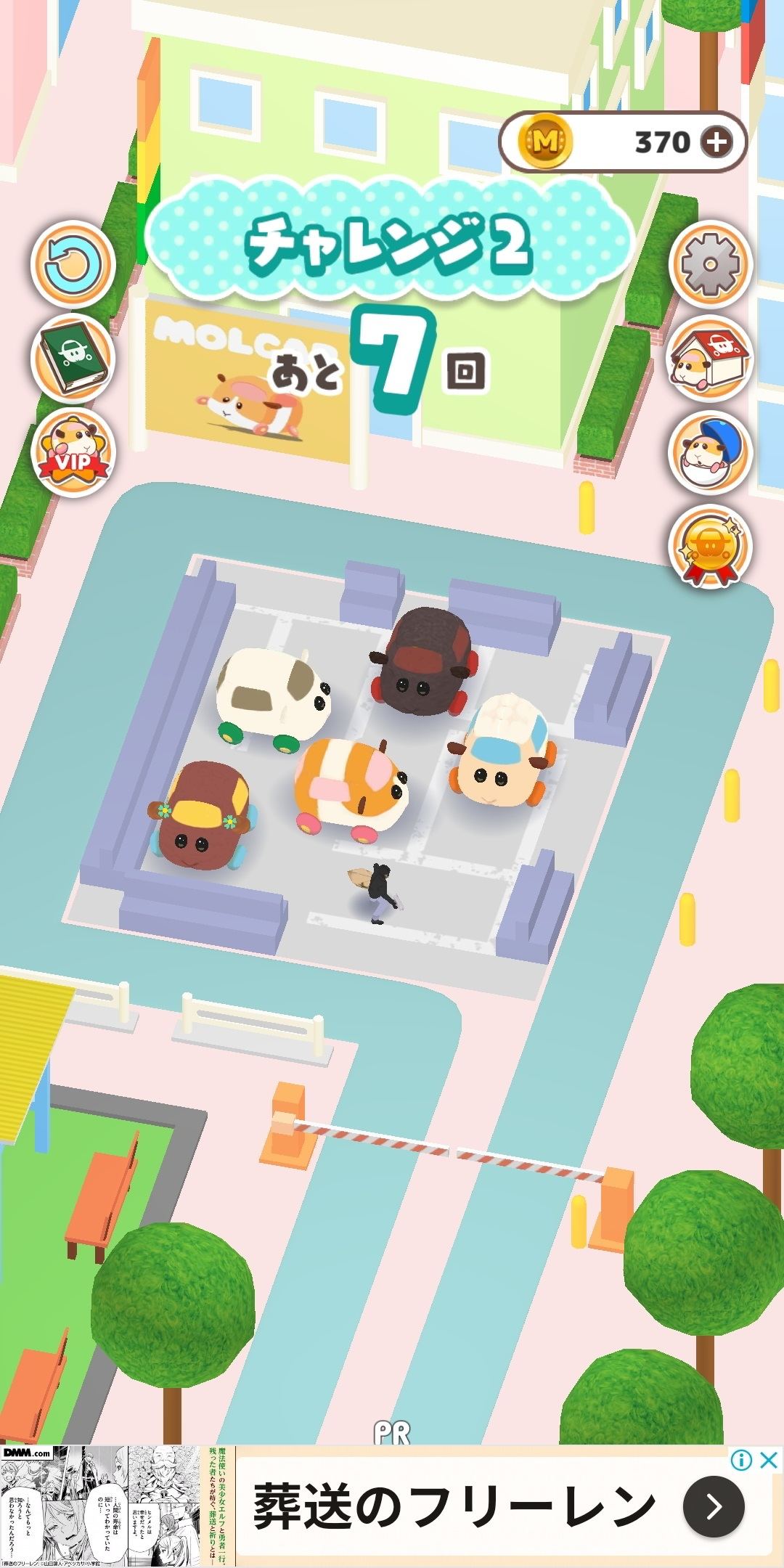The height and width of the screenshot is (1568, 784).
Task: Close the bottom banner ad
Action: click(x=768, y=1461)
